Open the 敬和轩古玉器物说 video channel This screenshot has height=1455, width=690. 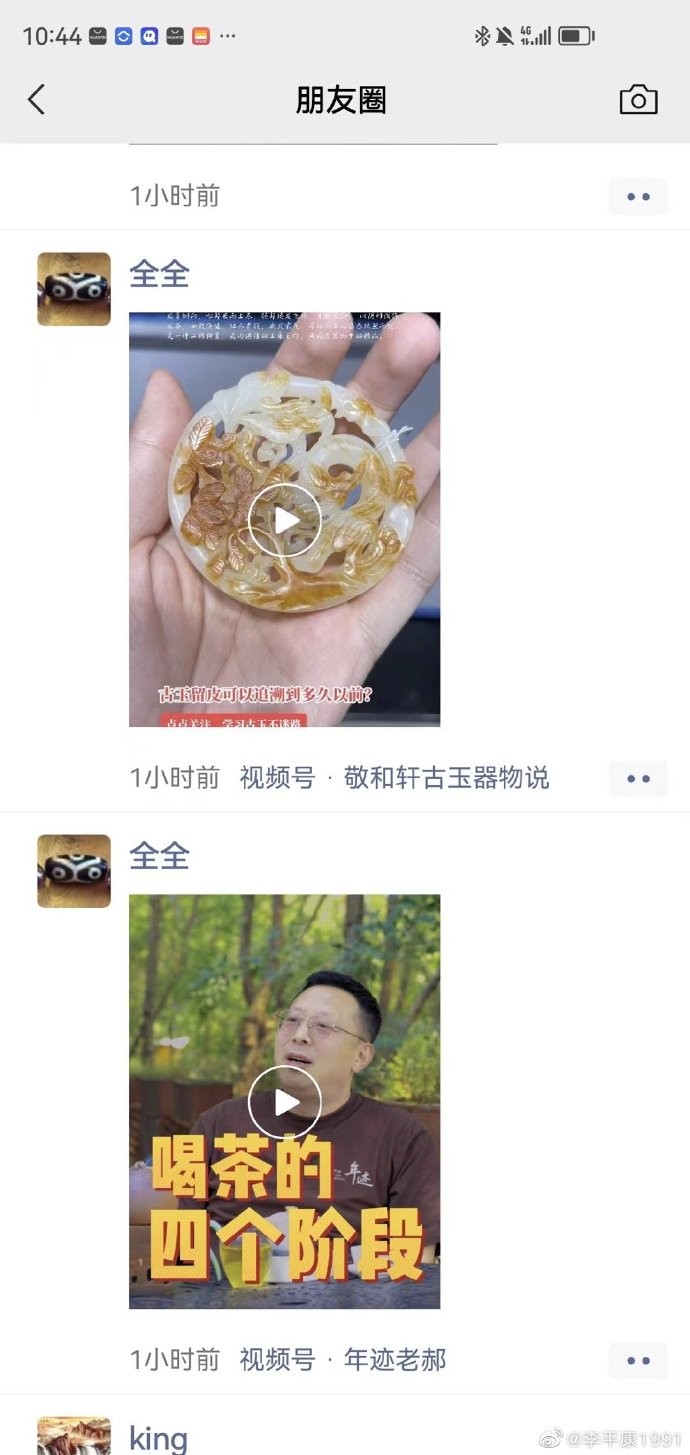pos(446,778)
